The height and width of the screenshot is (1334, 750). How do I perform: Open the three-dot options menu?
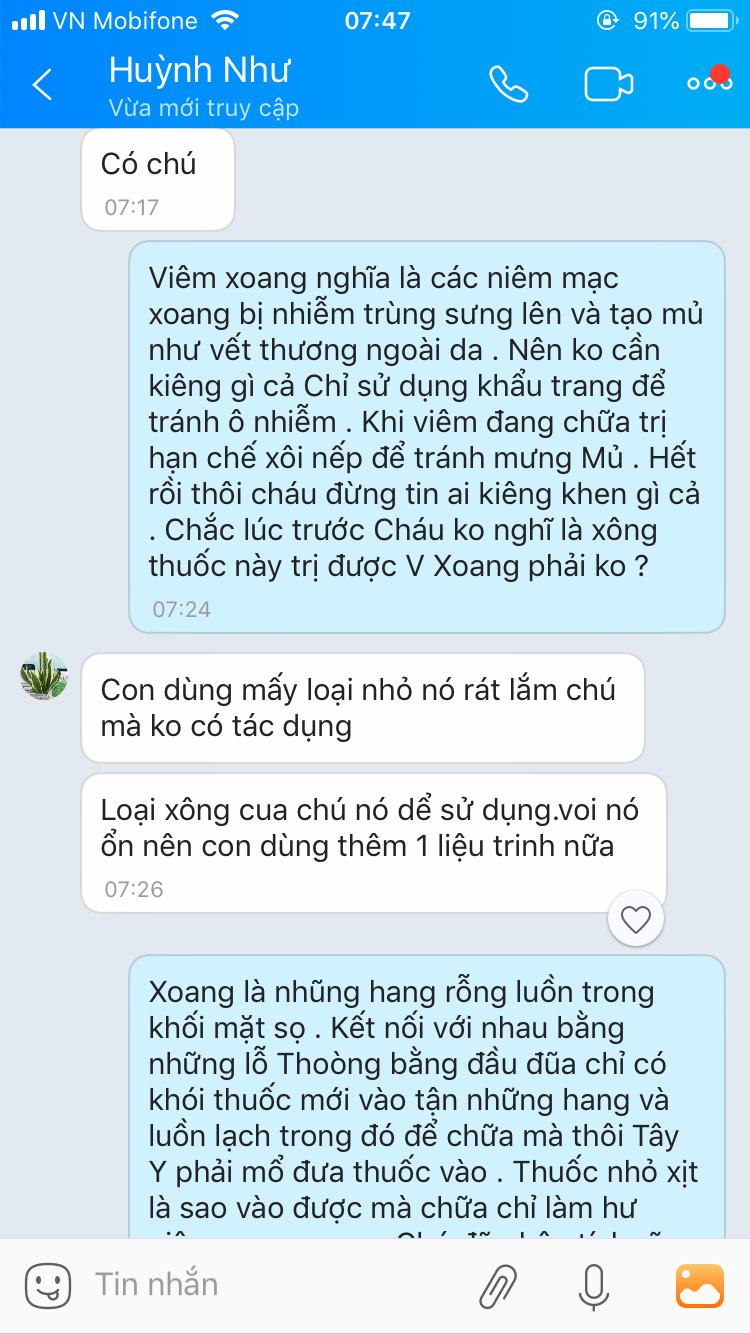tap(709, 82)
